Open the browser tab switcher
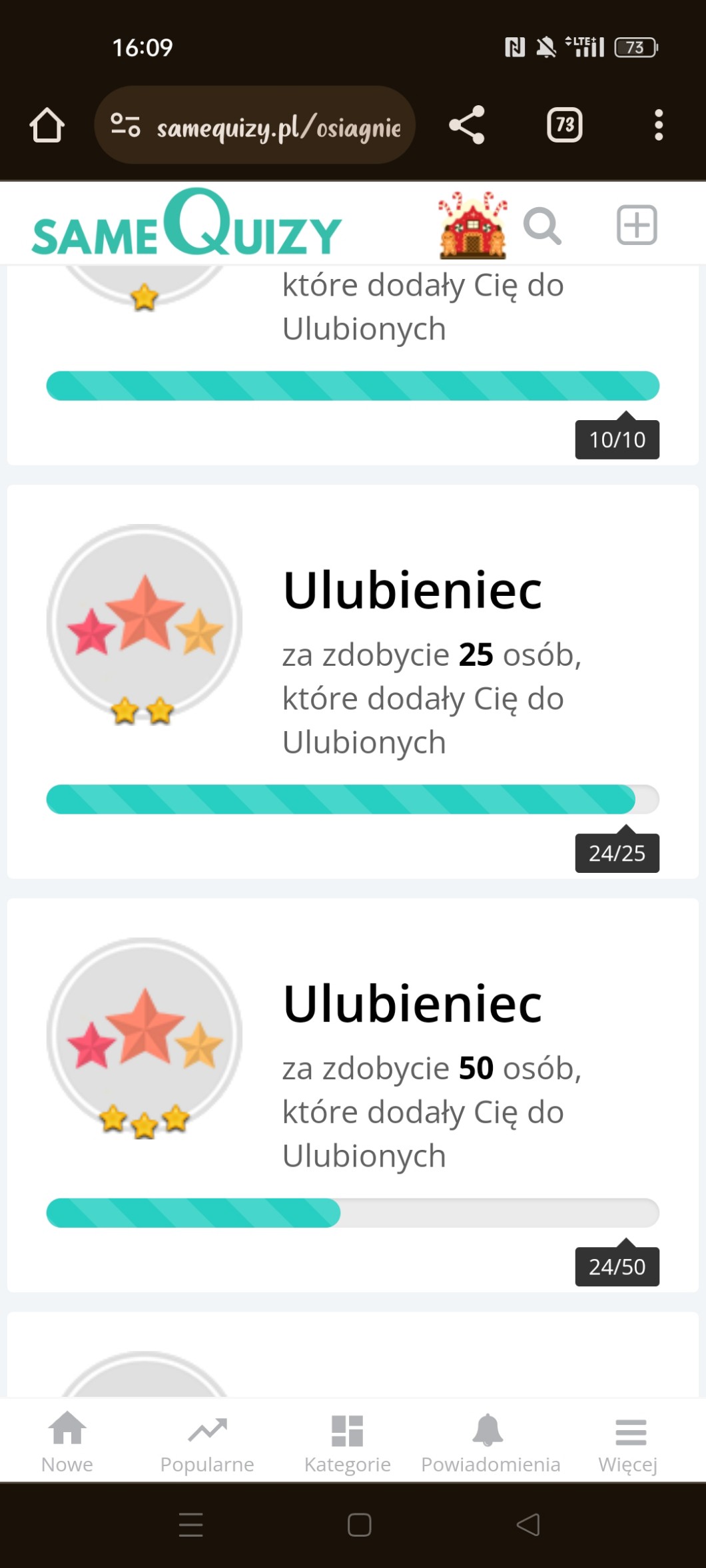The image size is (706, 1568). tap(564, 125)
